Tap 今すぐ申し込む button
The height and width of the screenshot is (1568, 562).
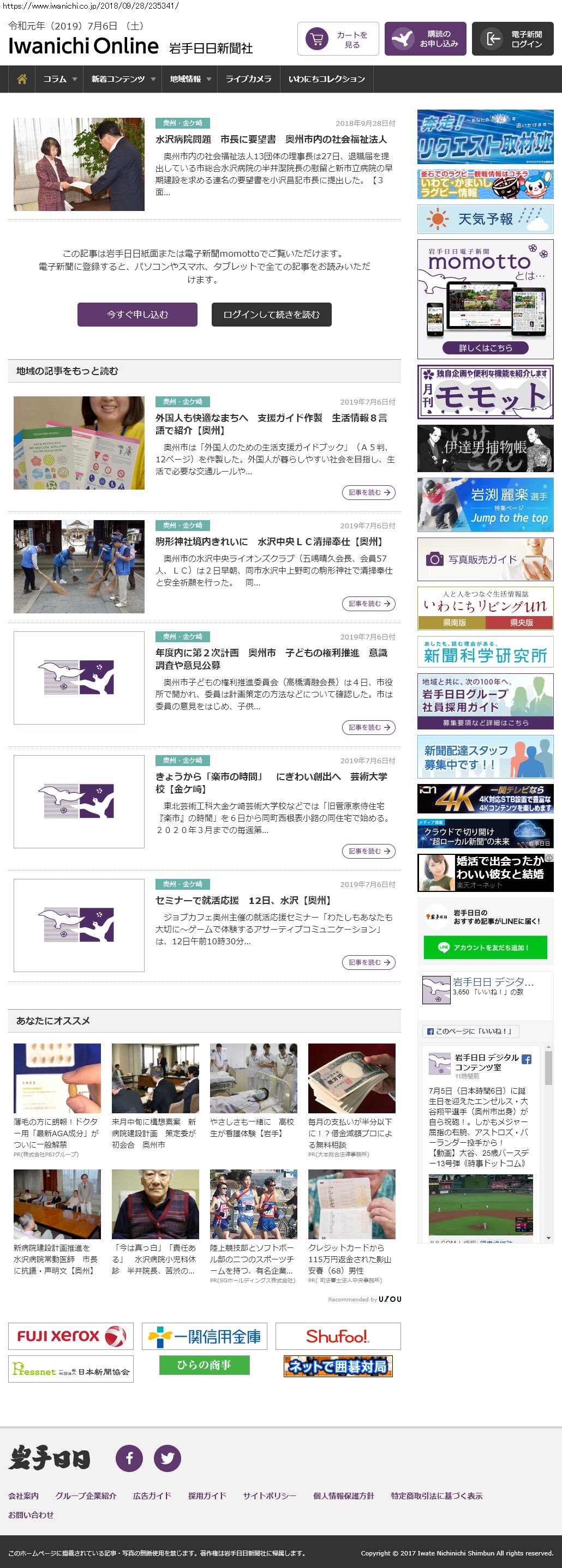tap(137, 314)
